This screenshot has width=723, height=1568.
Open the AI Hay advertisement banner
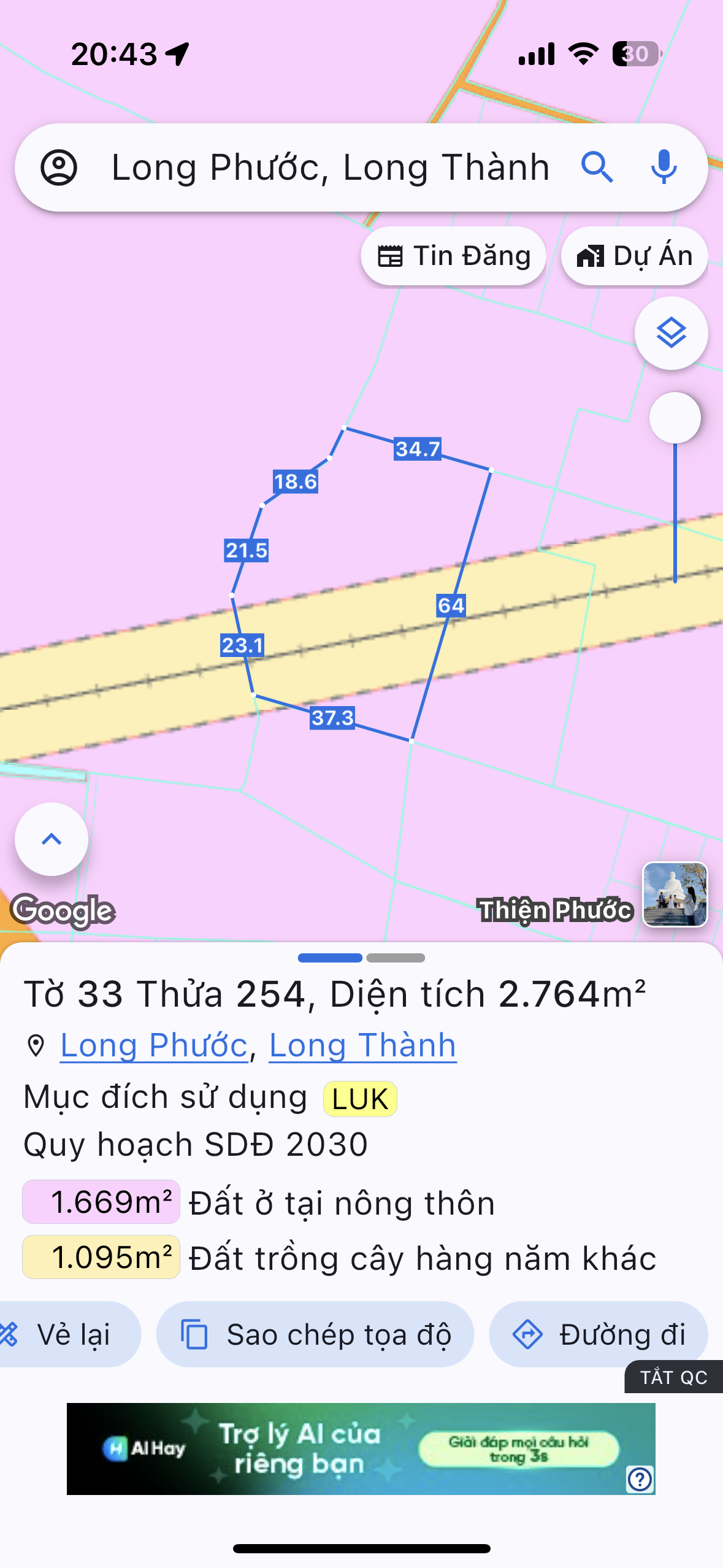point(361,1448)
